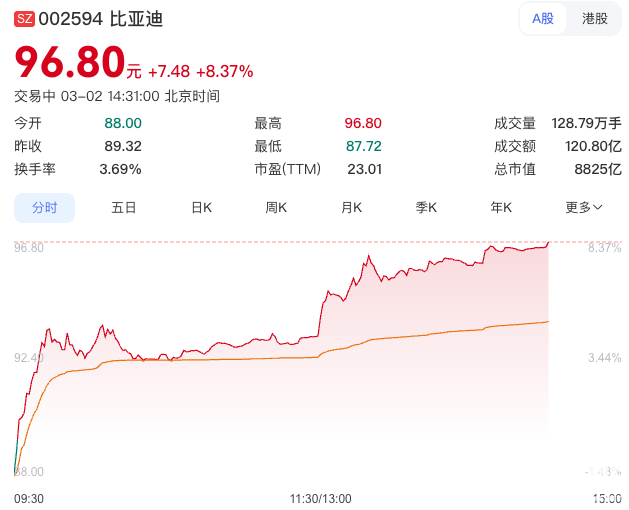Switch to the 港股 market segment
Image resolution: width=629 pixels, height=510 pixels.
coord(594,18)
